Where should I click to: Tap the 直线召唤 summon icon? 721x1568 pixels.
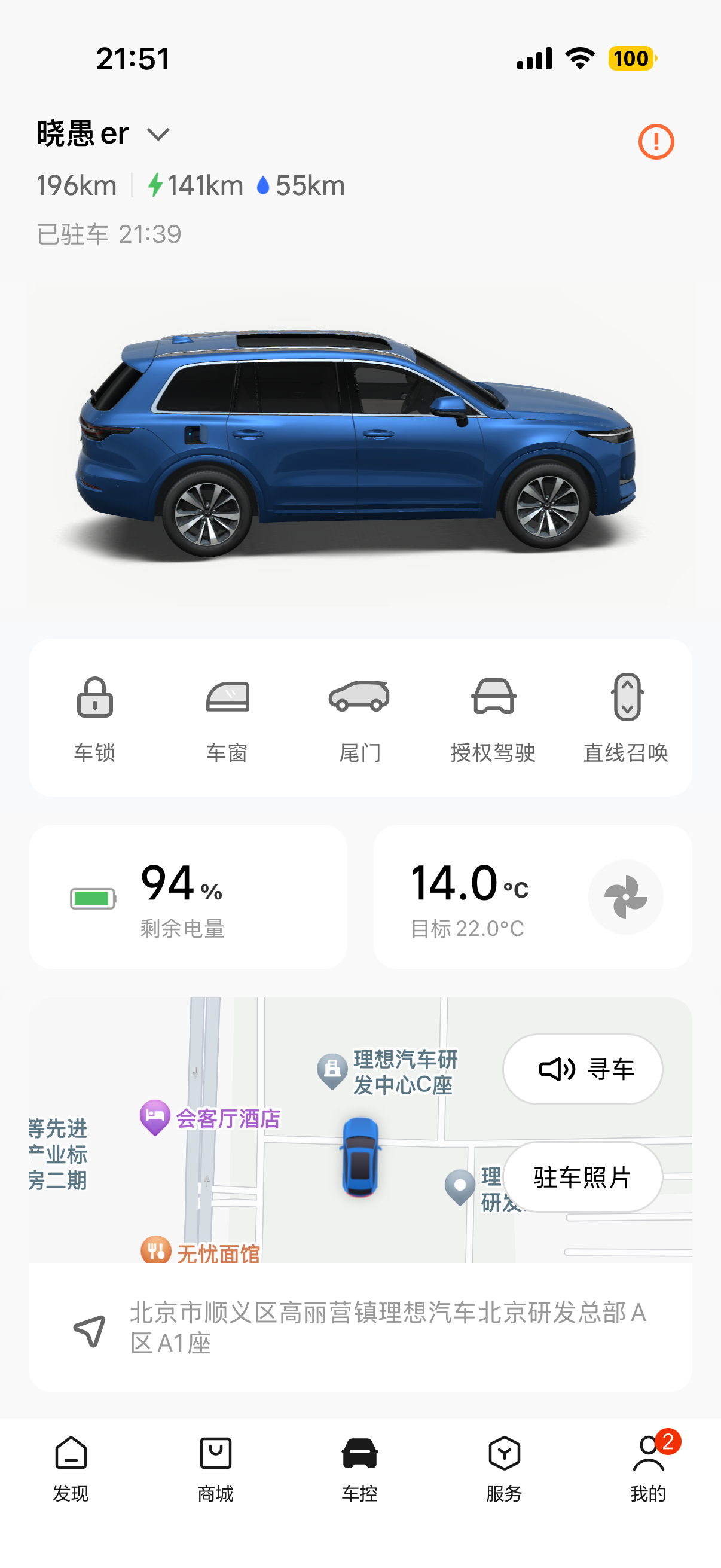click(626, 698)
